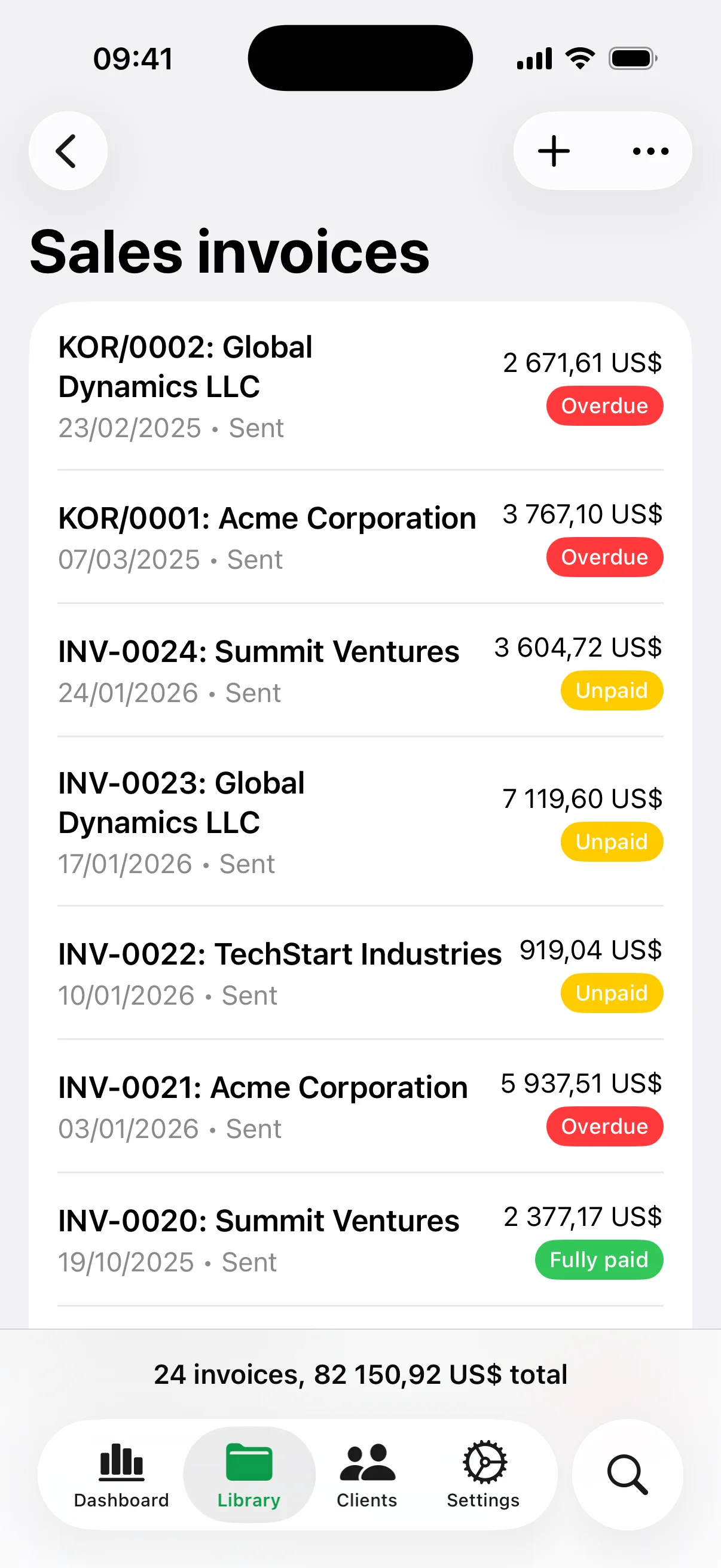
Task: Open Settings via the gear icon
Action: pos(484,1460)
